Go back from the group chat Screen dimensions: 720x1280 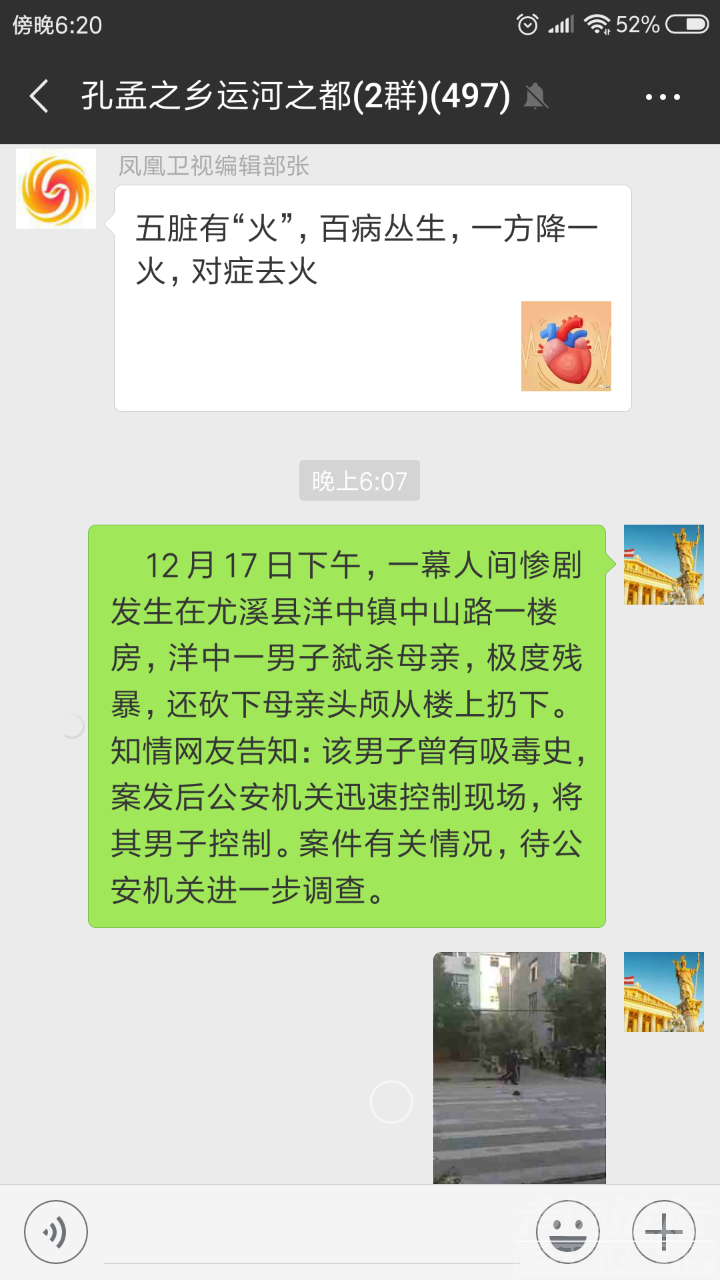39,97
